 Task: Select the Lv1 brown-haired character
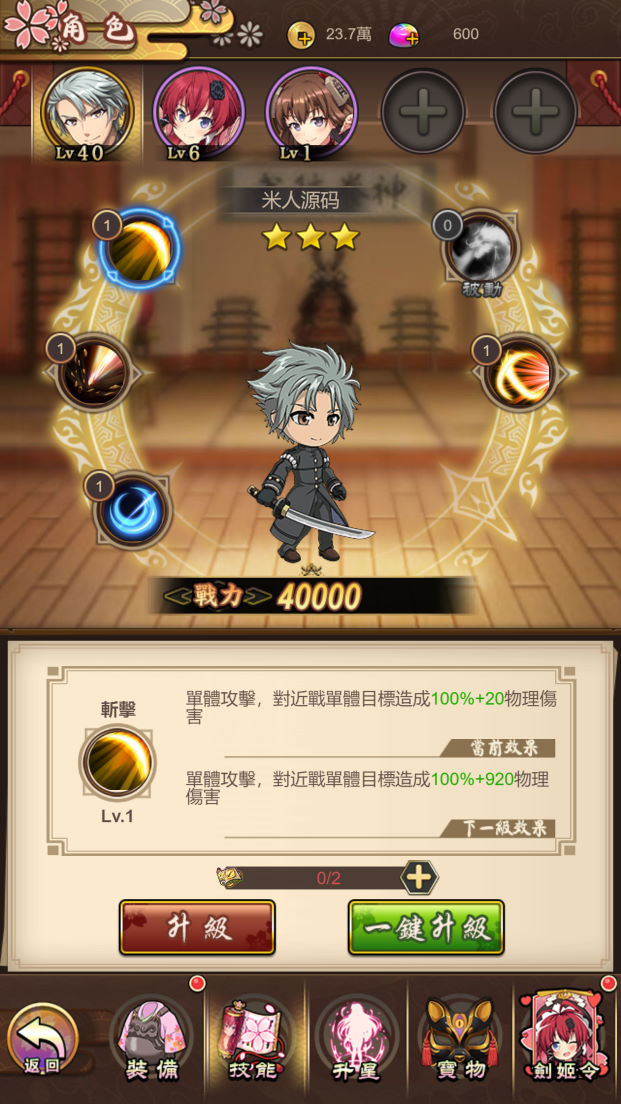[311, 112]
